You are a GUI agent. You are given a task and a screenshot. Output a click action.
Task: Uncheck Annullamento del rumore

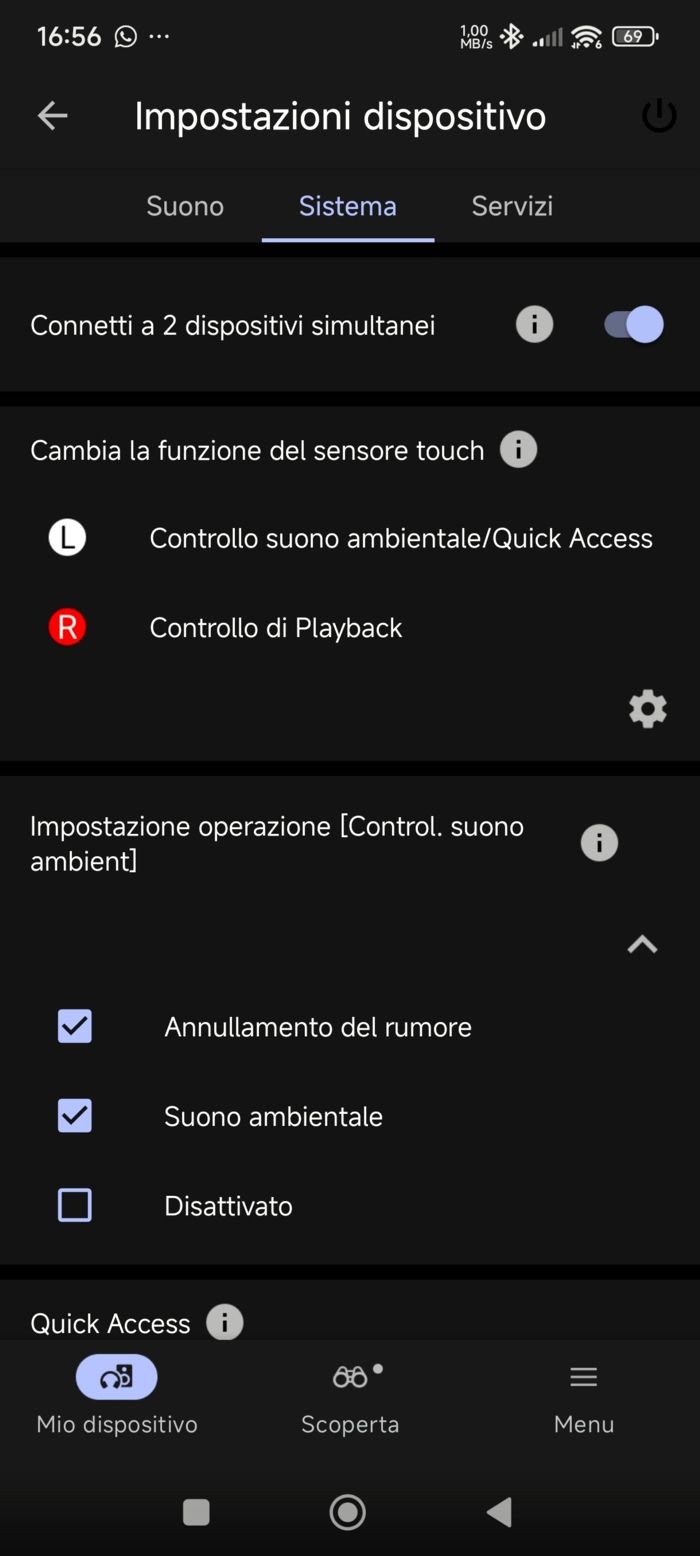point(75,1027)
